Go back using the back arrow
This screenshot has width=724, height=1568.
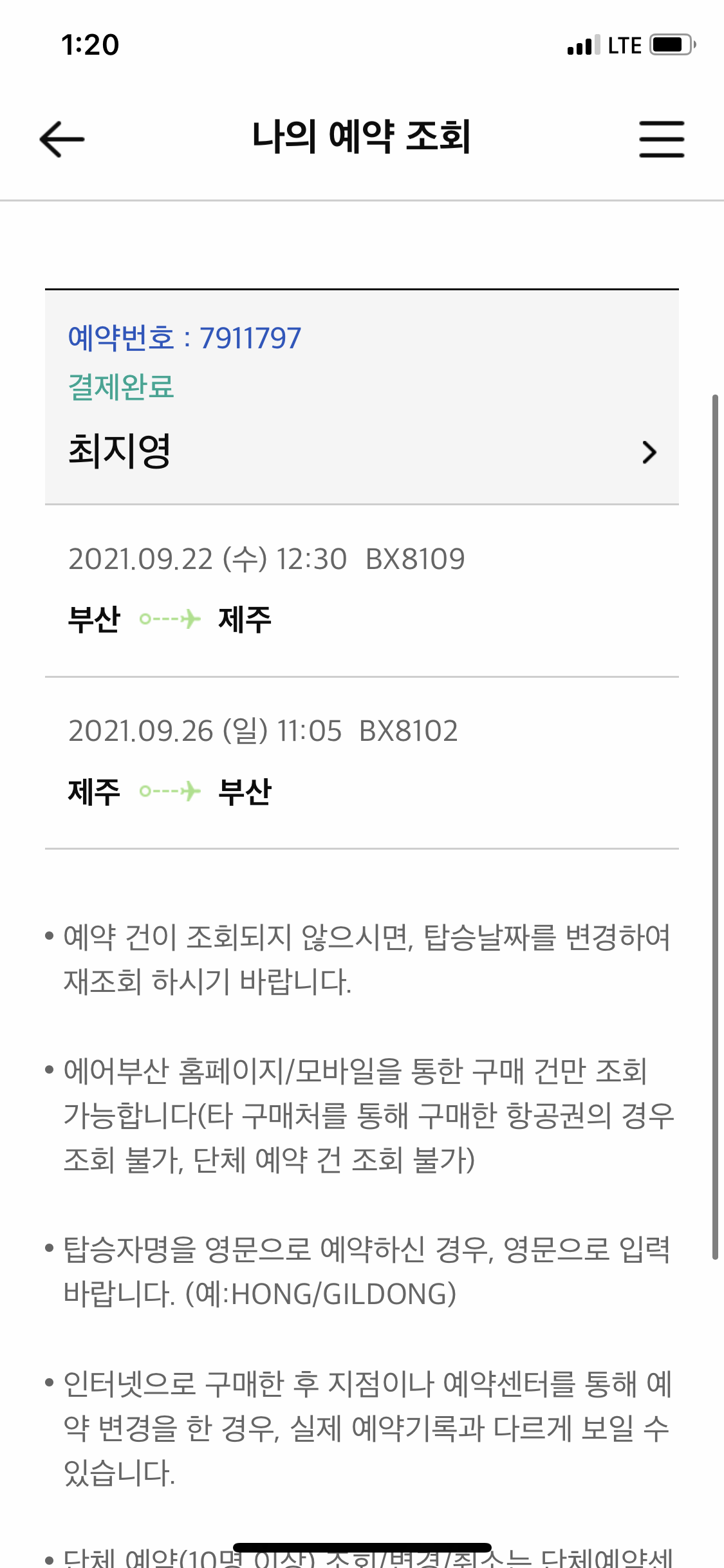click(62, 138)
